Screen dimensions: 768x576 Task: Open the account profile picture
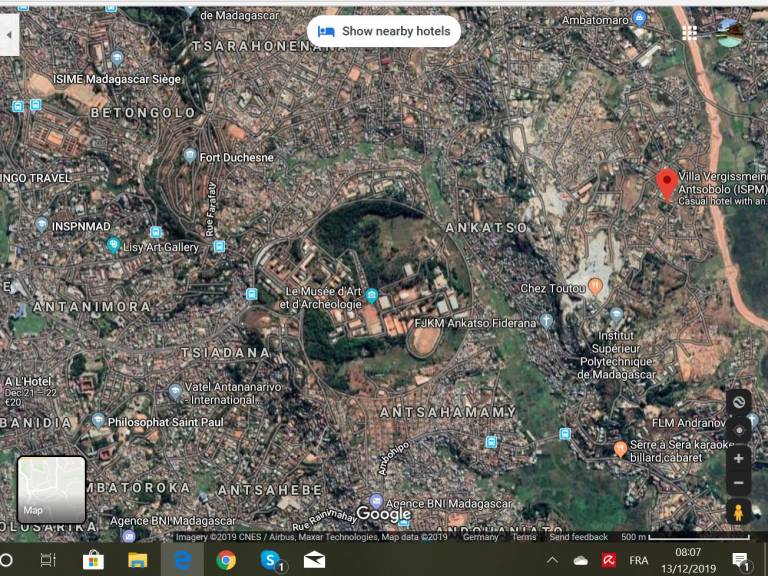730,32
